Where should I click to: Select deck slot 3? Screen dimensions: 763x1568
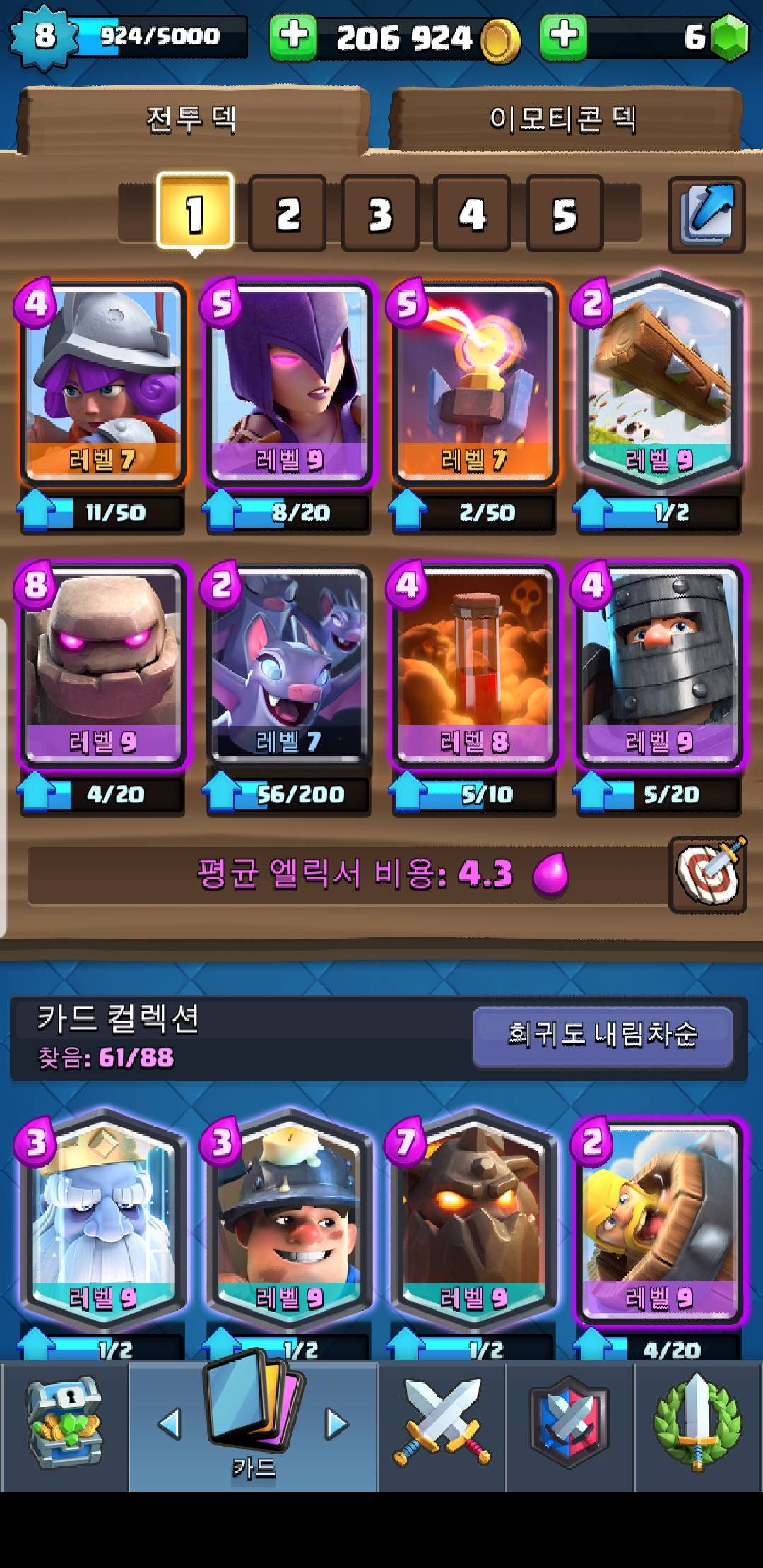379,213
